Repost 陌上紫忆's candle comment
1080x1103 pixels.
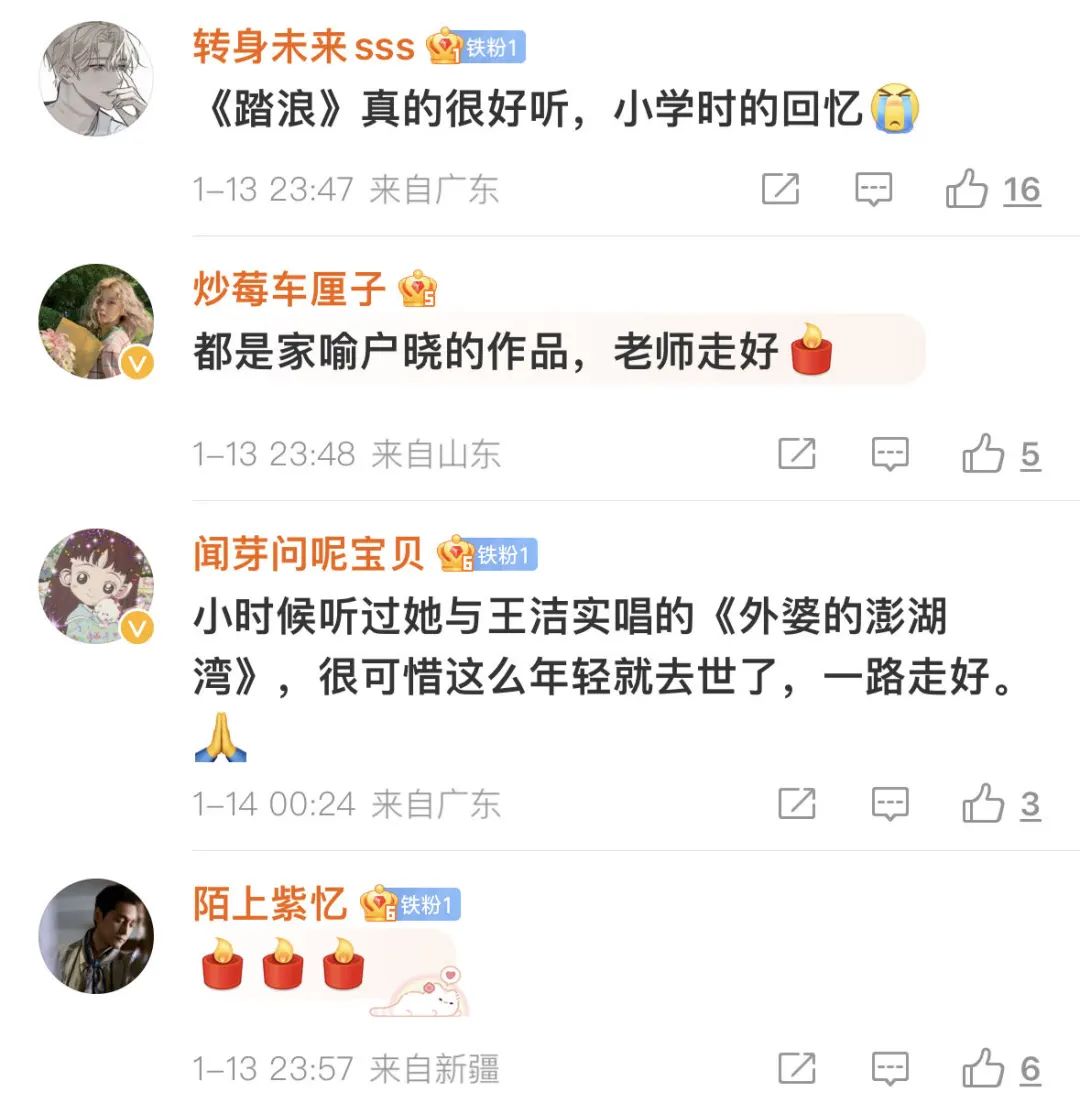tap(796, 1068)
